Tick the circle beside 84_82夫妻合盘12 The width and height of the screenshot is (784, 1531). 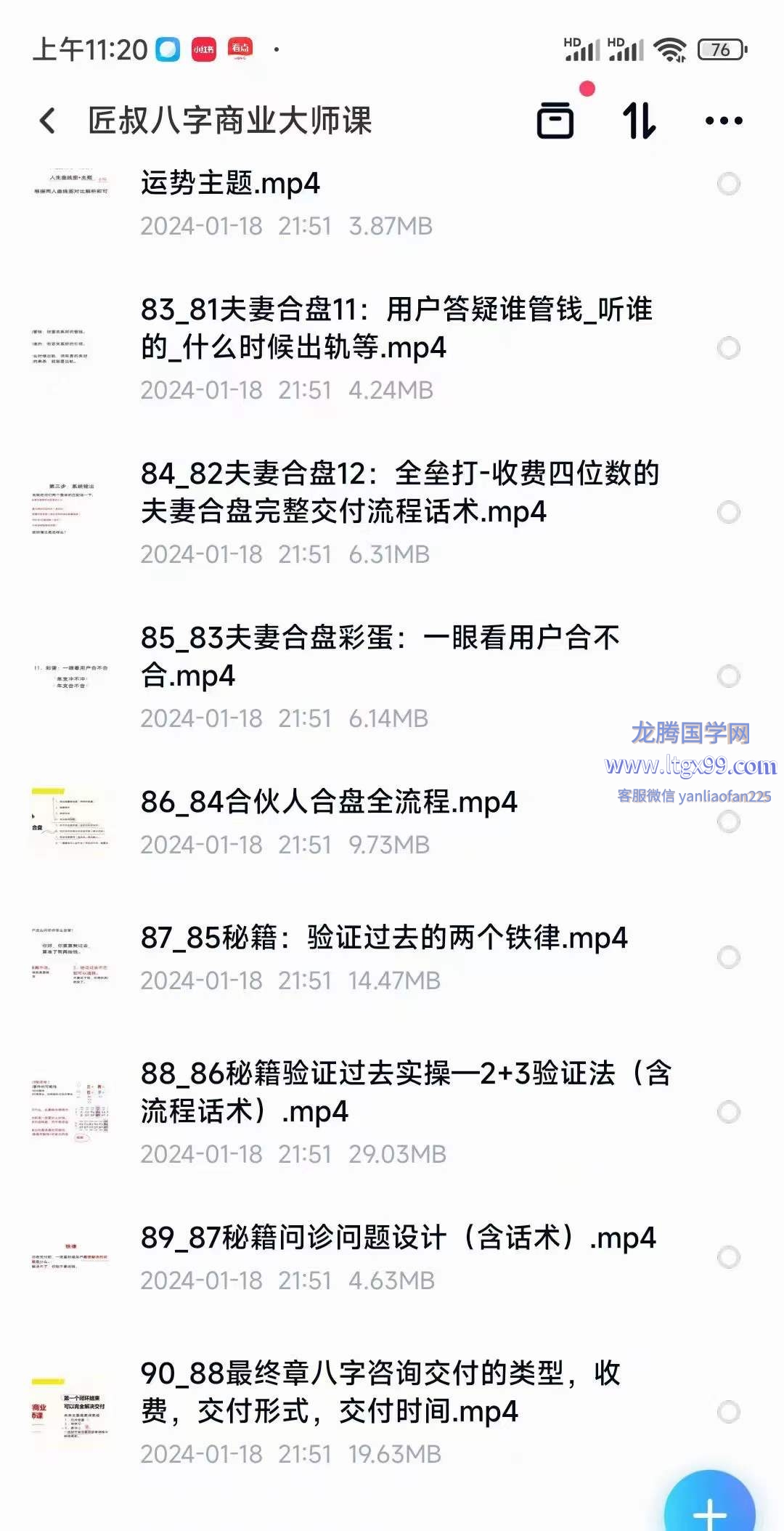coord(728,512)
